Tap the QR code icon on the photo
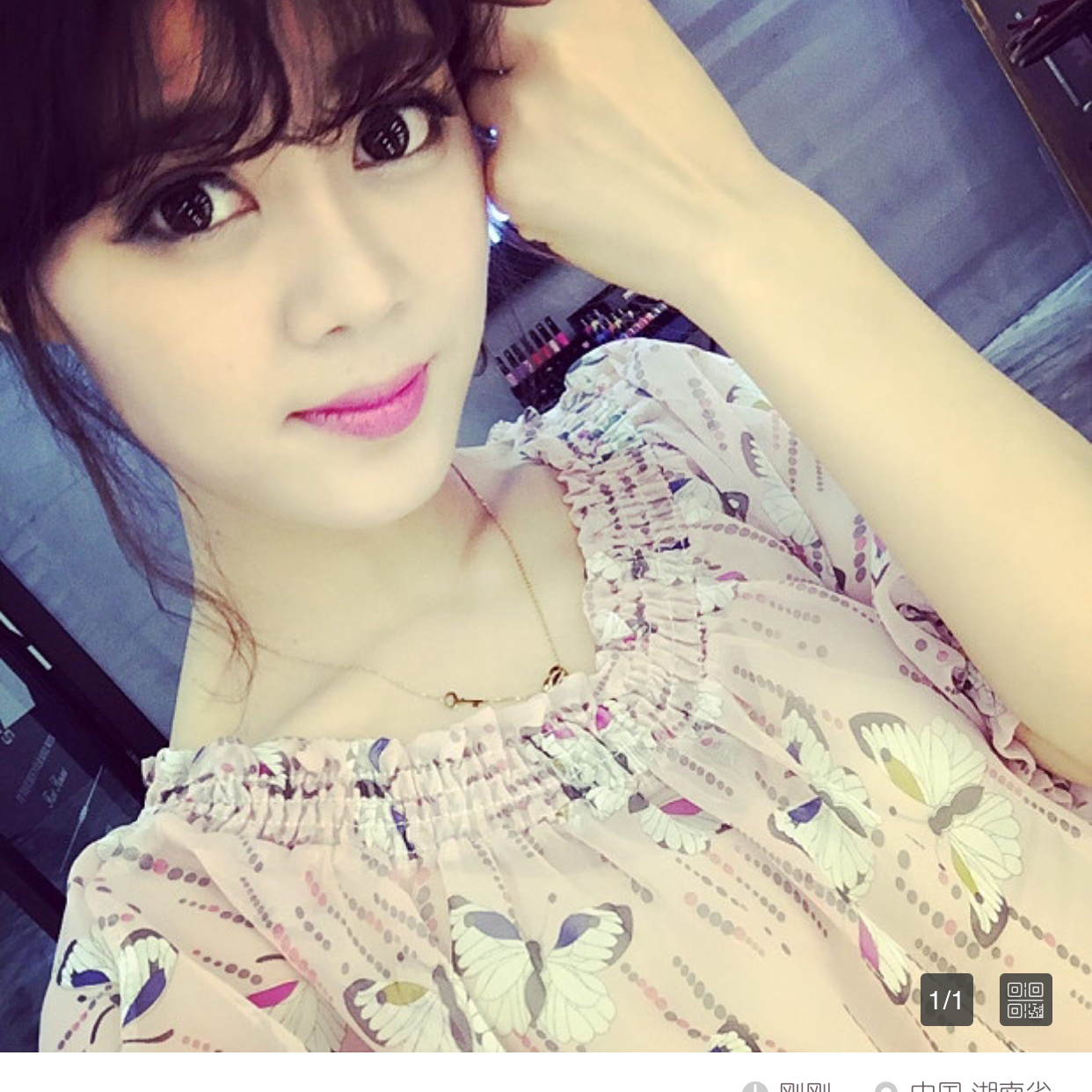 [1025, 1000]
